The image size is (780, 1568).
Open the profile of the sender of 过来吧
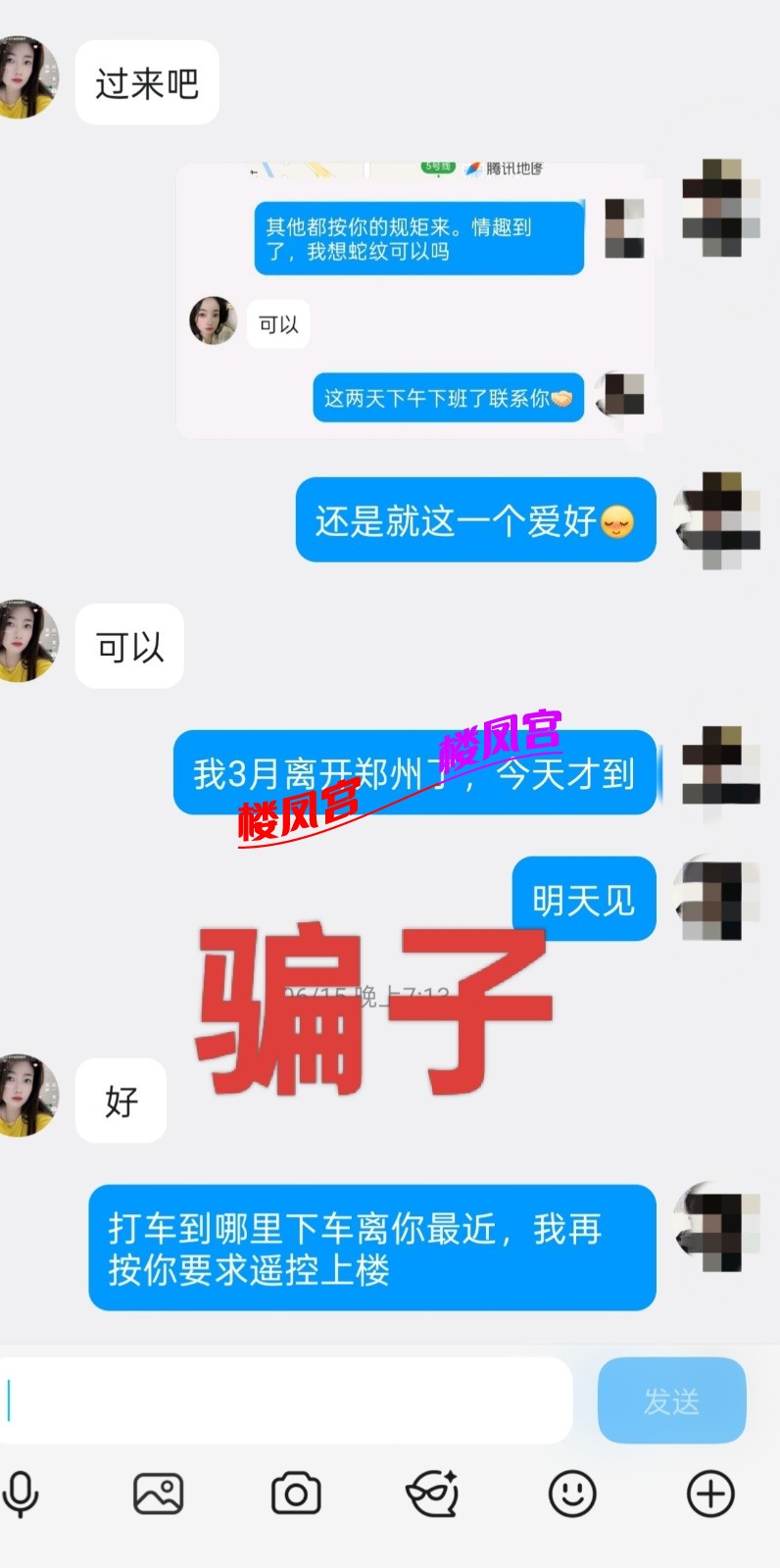coord(27,78)
